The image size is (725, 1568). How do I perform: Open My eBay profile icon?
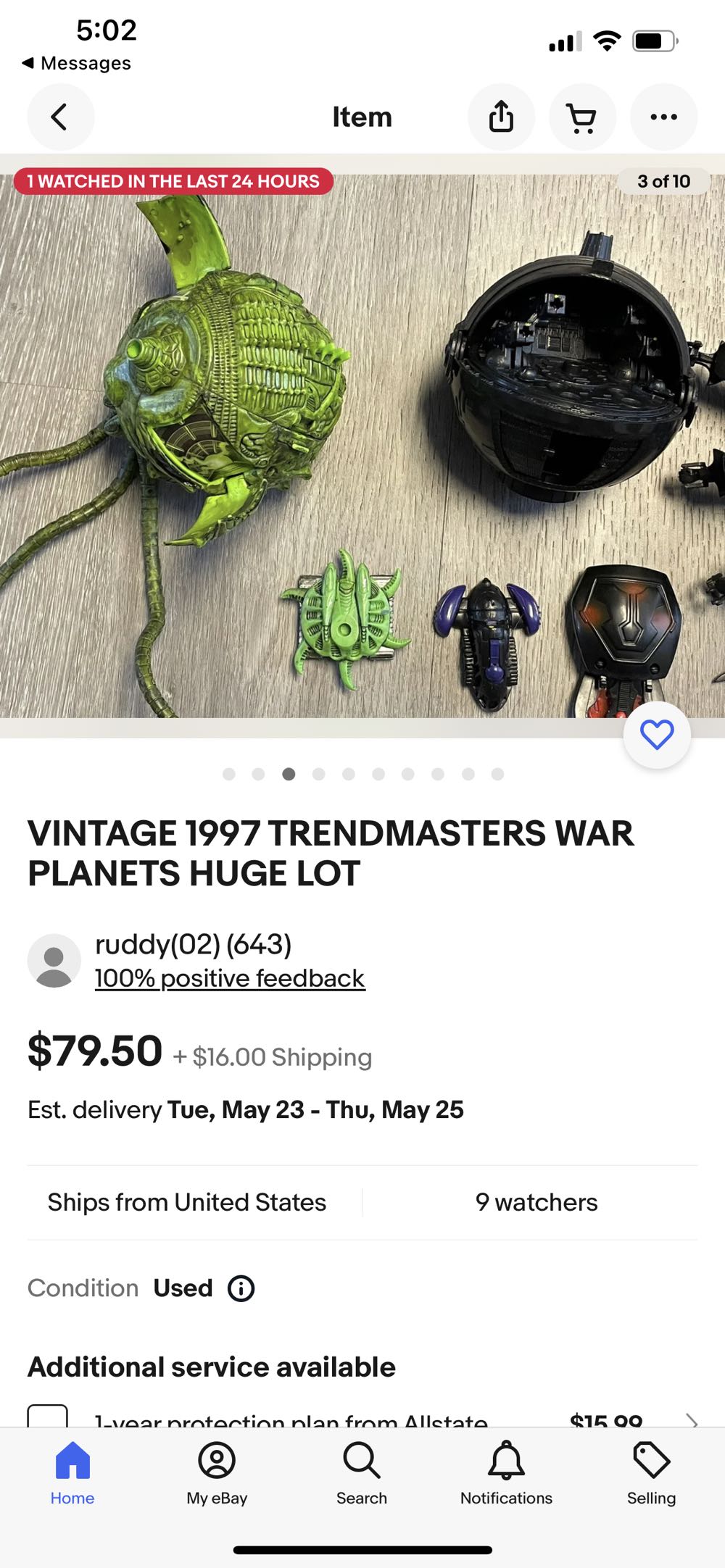[217, 1469]
